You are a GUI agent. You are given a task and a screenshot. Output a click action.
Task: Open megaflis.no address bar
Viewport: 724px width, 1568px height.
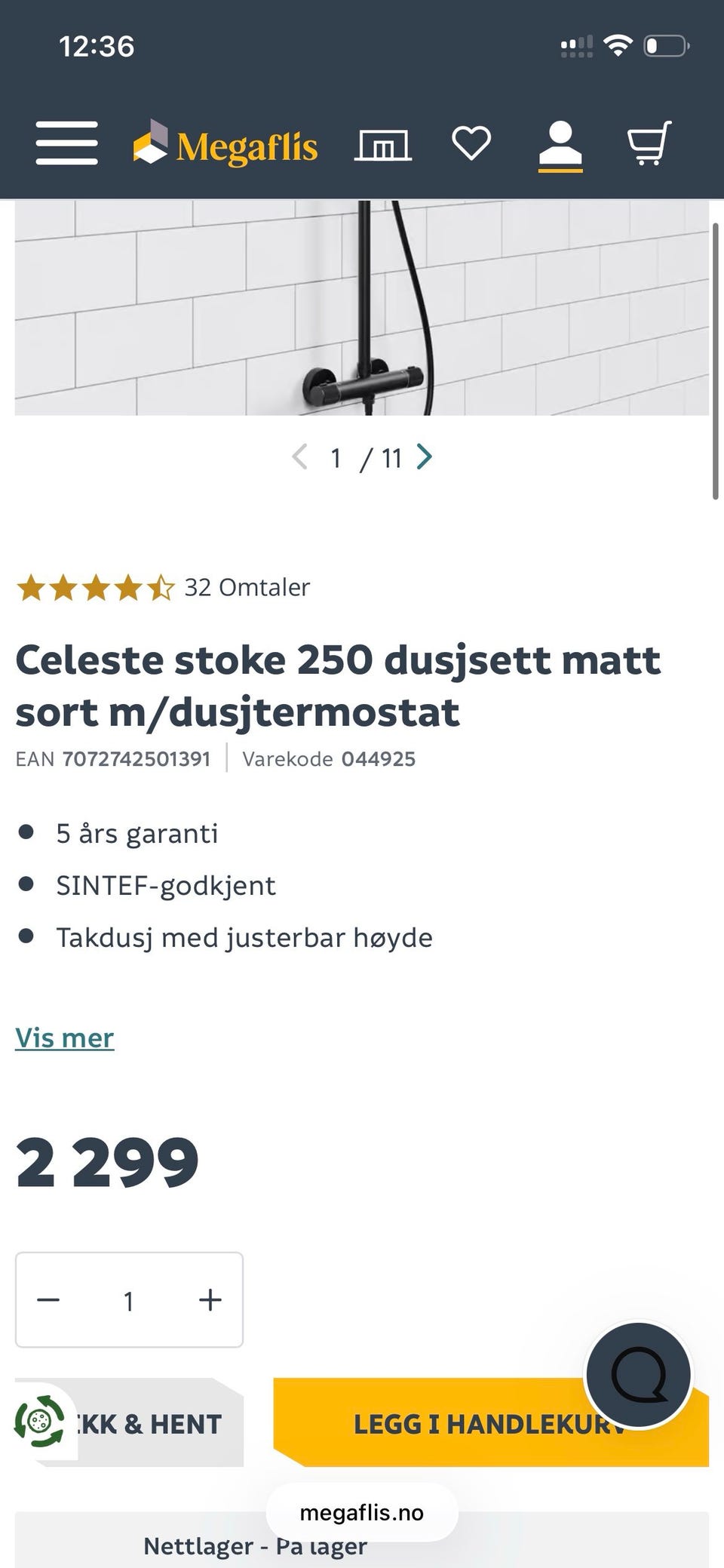pyautogui.click(x=361, y=1511)
